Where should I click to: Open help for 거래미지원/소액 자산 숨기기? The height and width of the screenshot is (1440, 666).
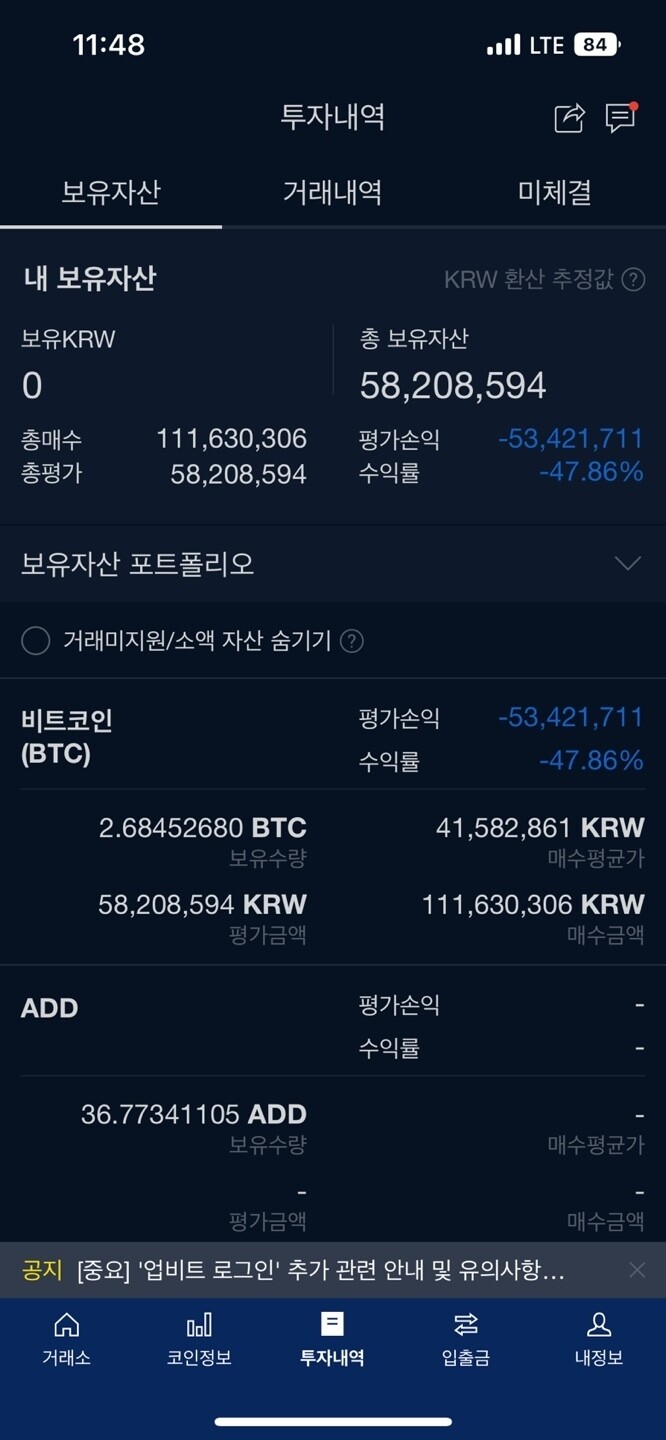pos(352,641)
